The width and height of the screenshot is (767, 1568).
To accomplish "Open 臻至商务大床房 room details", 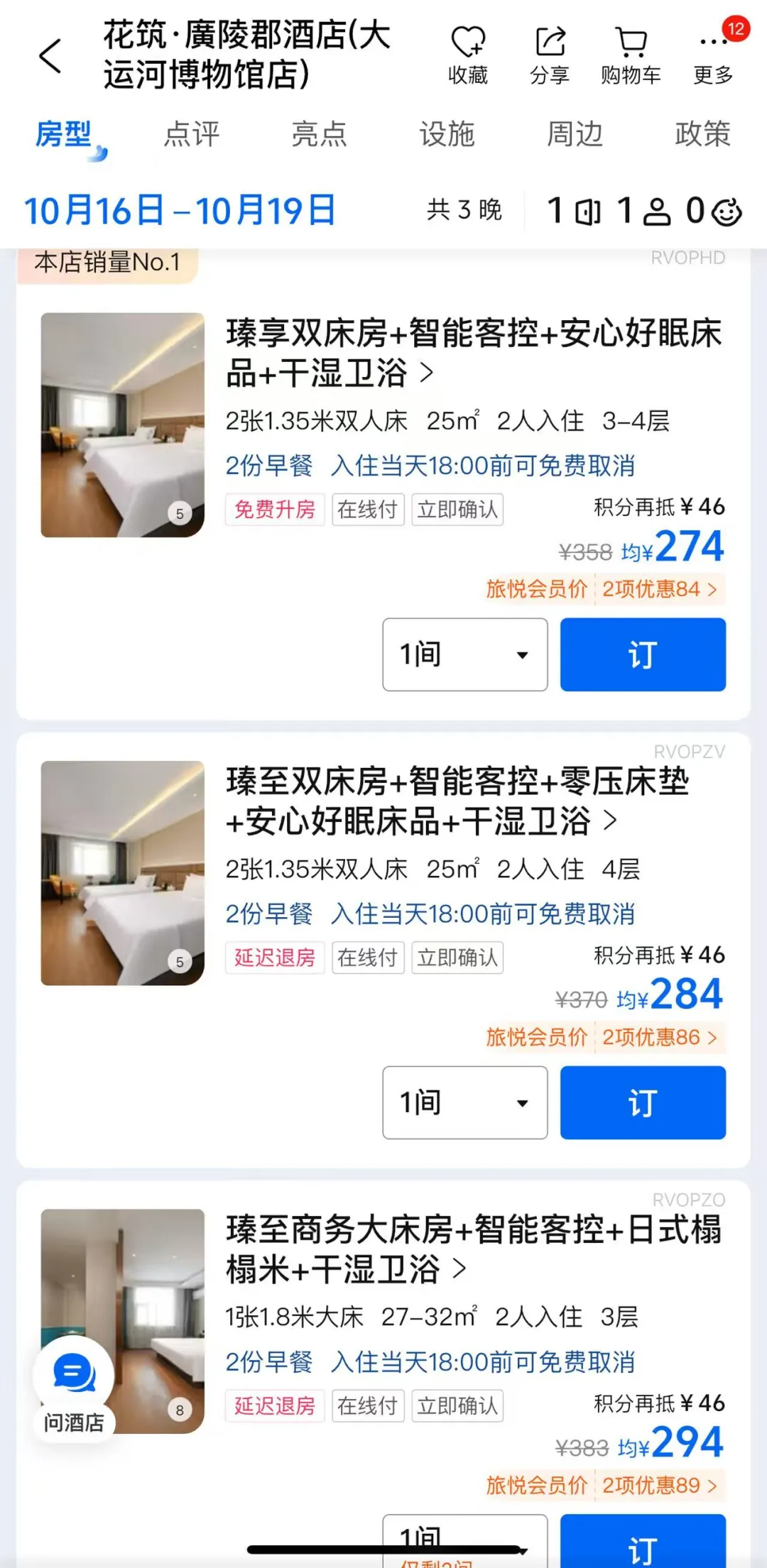I will click(x=472, y=1249).
